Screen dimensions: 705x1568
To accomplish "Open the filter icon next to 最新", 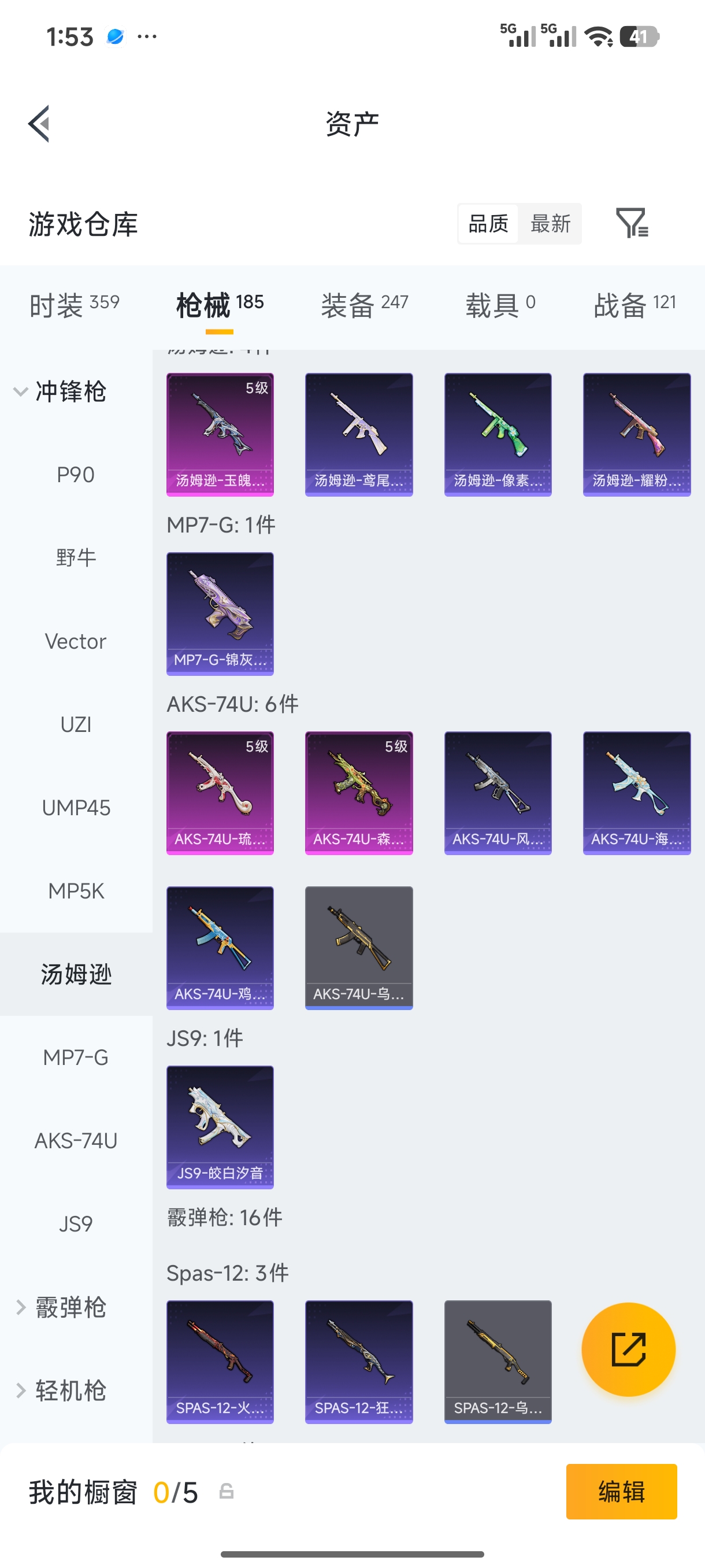I will [x=632, y=223].
